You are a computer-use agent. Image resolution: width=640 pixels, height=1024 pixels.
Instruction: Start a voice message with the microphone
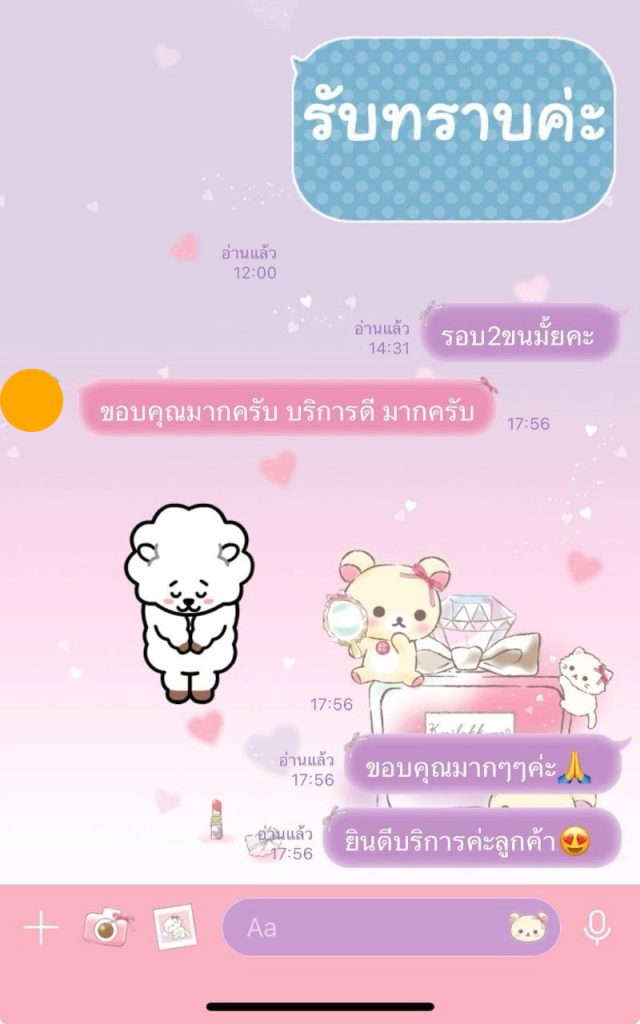point(597,928)
